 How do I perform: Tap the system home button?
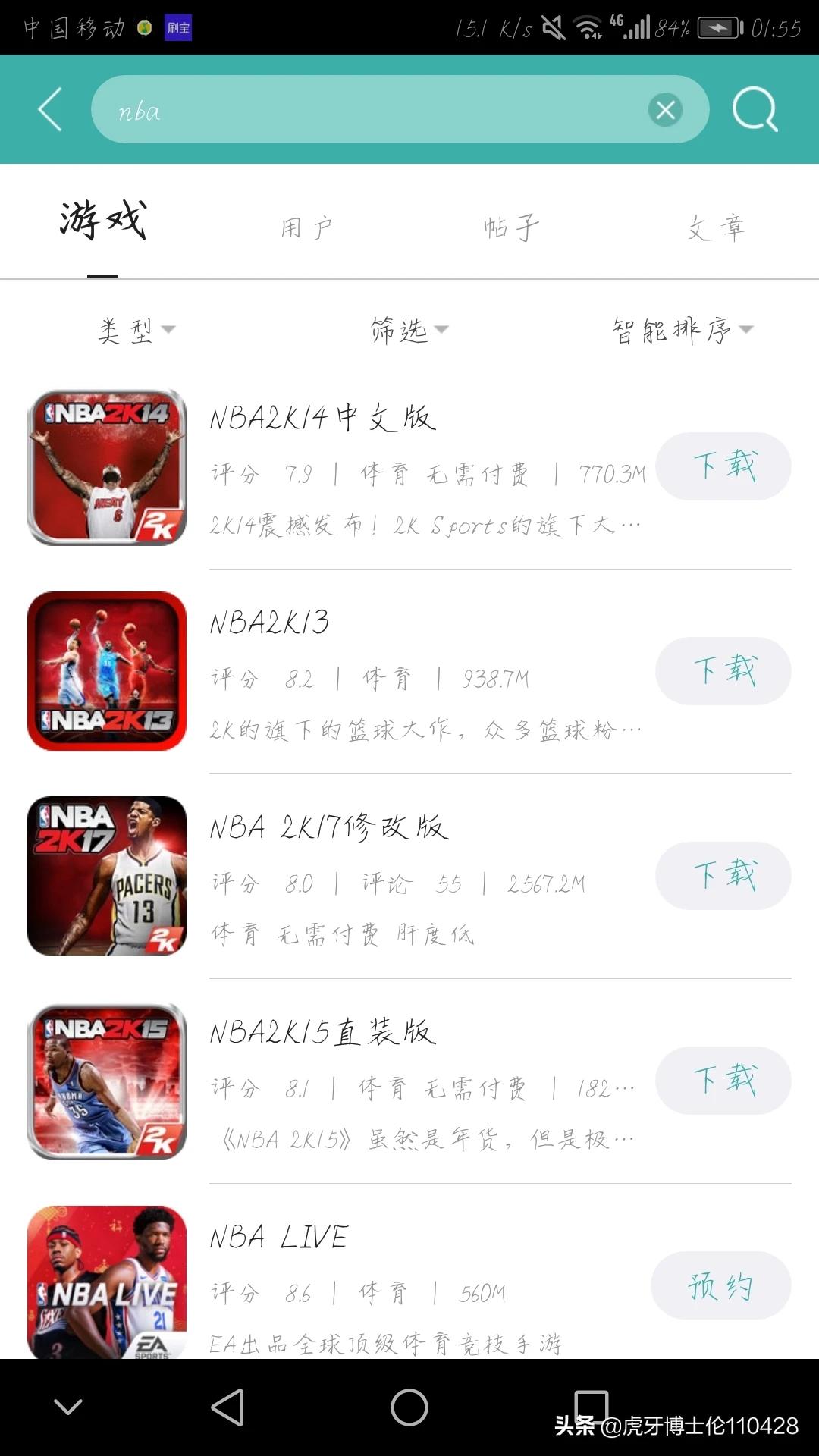[x=409, y=1407]
